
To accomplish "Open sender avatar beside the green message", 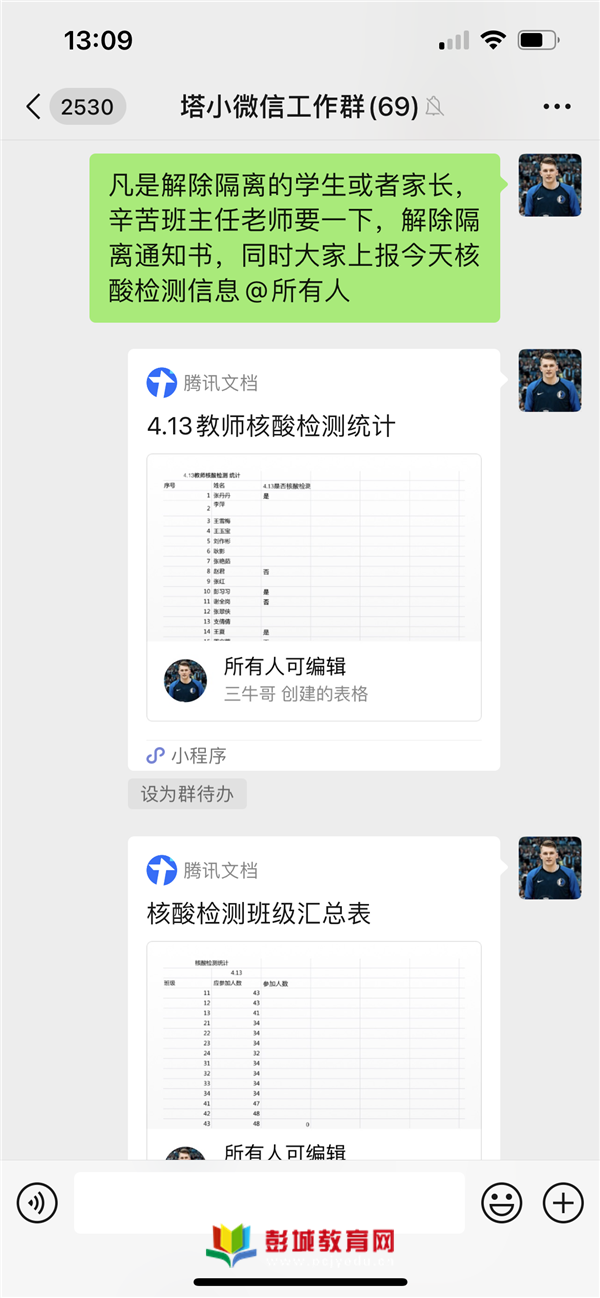I will [550, 185].
